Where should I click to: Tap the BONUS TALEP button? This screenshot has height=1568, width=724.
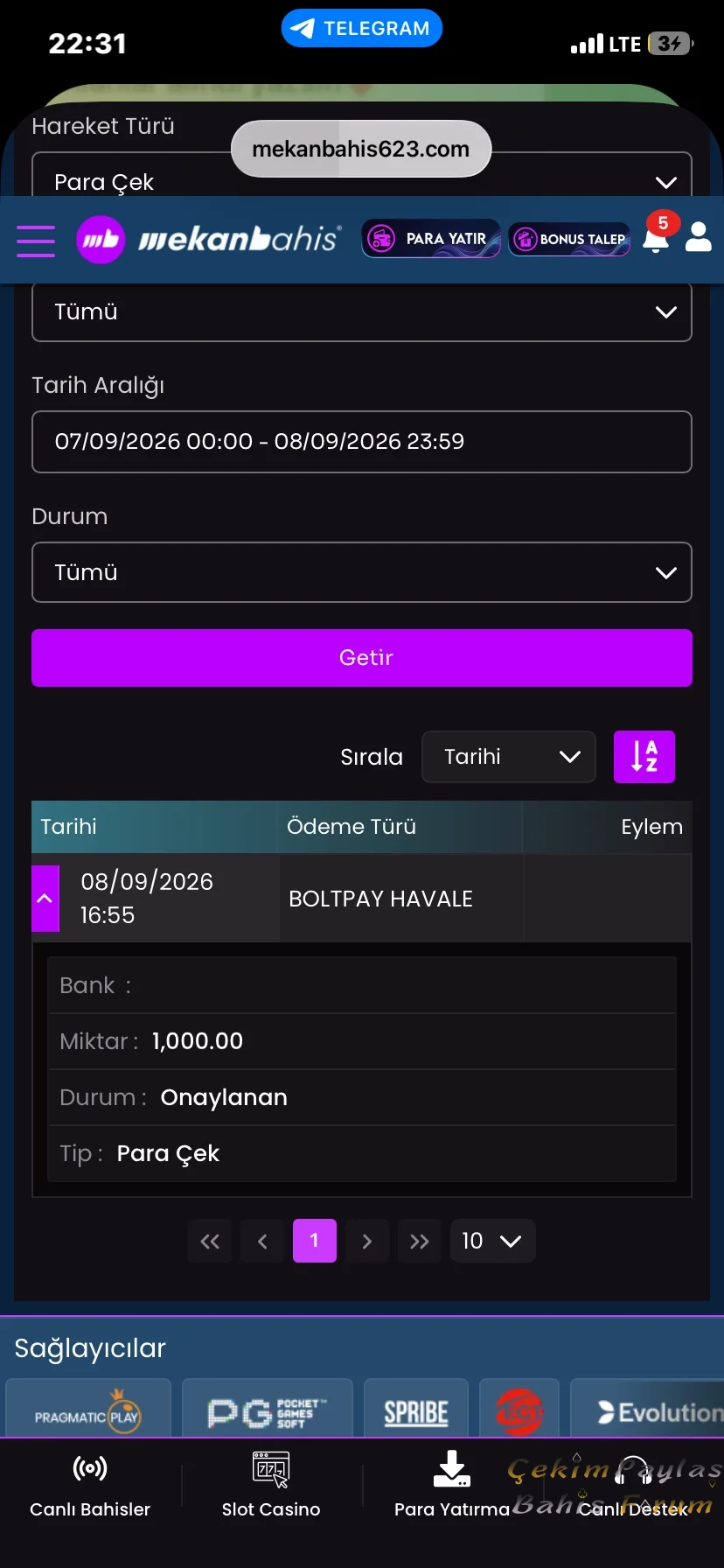[569, 239]
